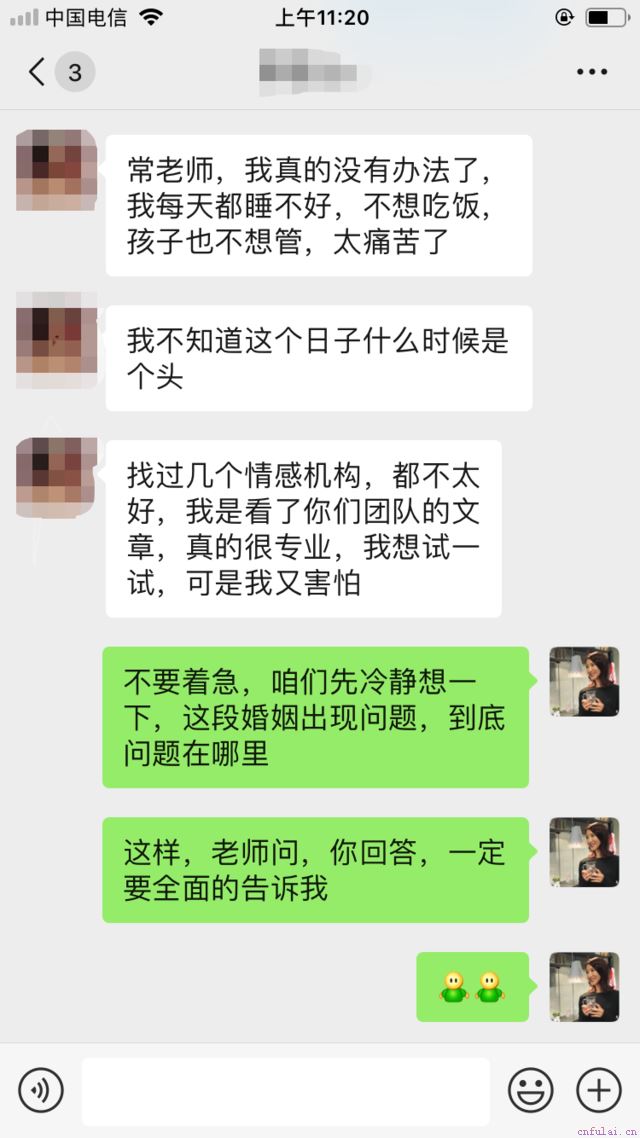Open the chat overflow menu
Screen dimensions: 640x1138
[x=591, y=72]
